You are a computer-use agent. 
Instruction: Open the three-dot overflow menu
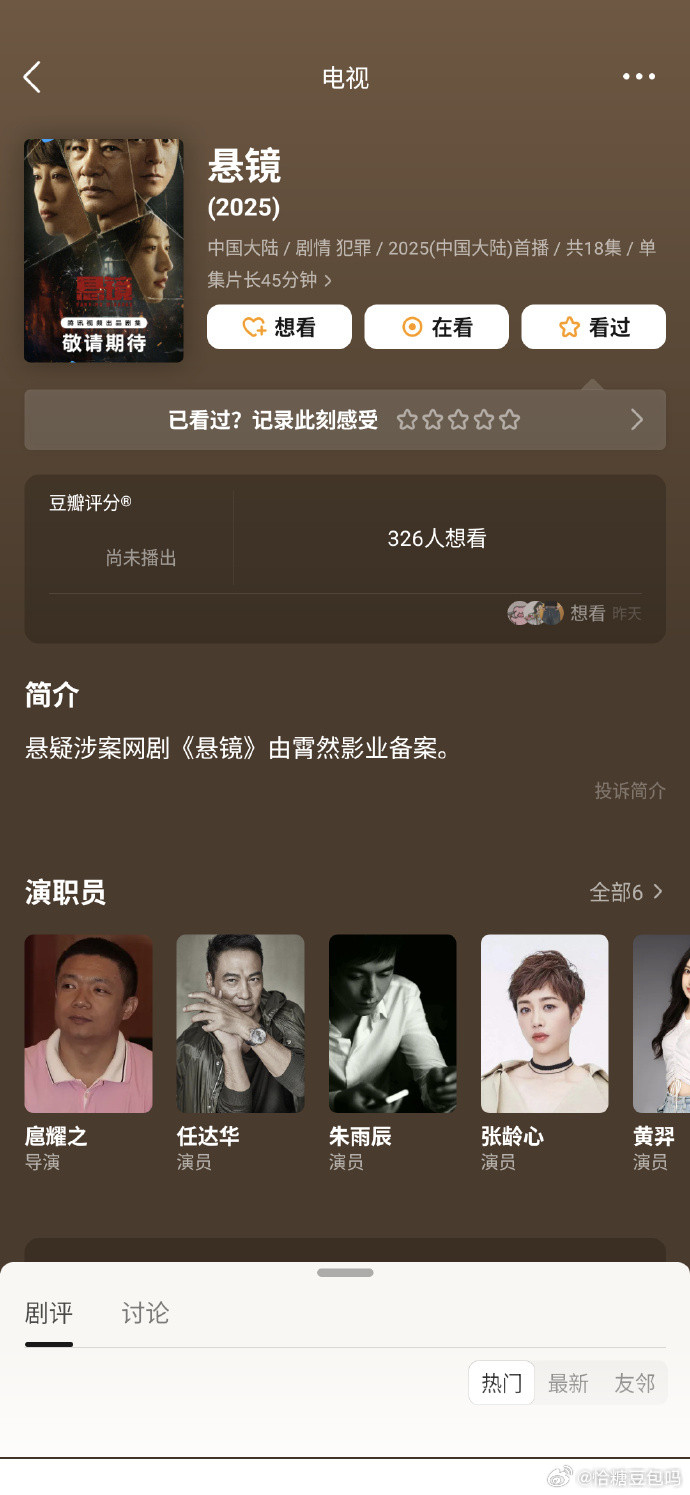(x=638, y=77)
